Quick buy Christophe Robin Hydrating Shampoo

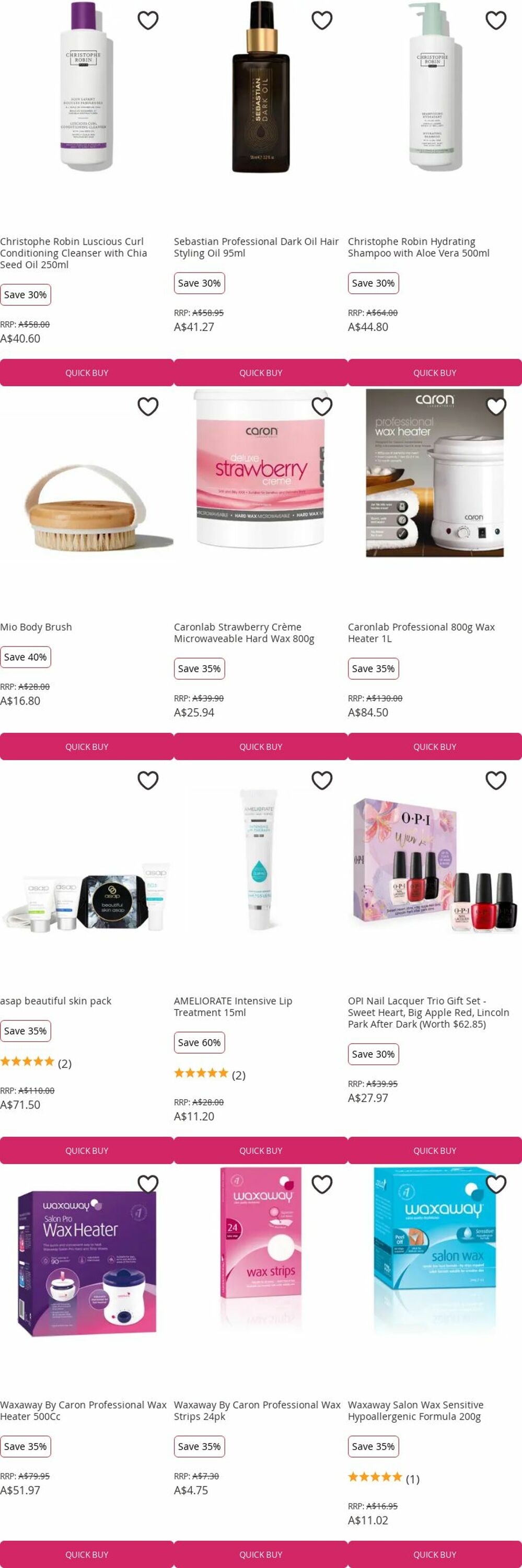[434, 373]
